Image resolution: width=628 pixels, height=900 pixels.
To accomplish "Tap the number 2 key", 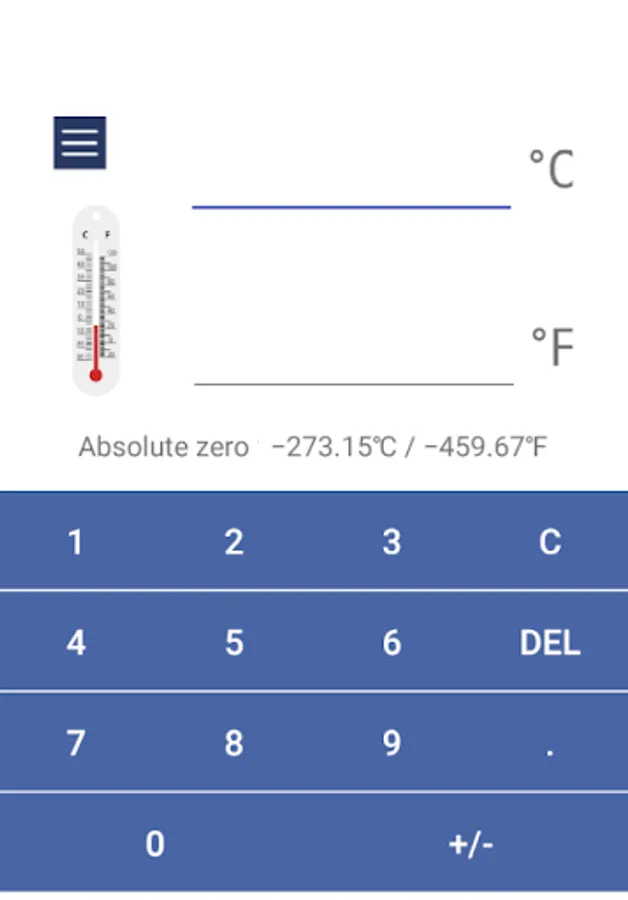I will 233,542.
